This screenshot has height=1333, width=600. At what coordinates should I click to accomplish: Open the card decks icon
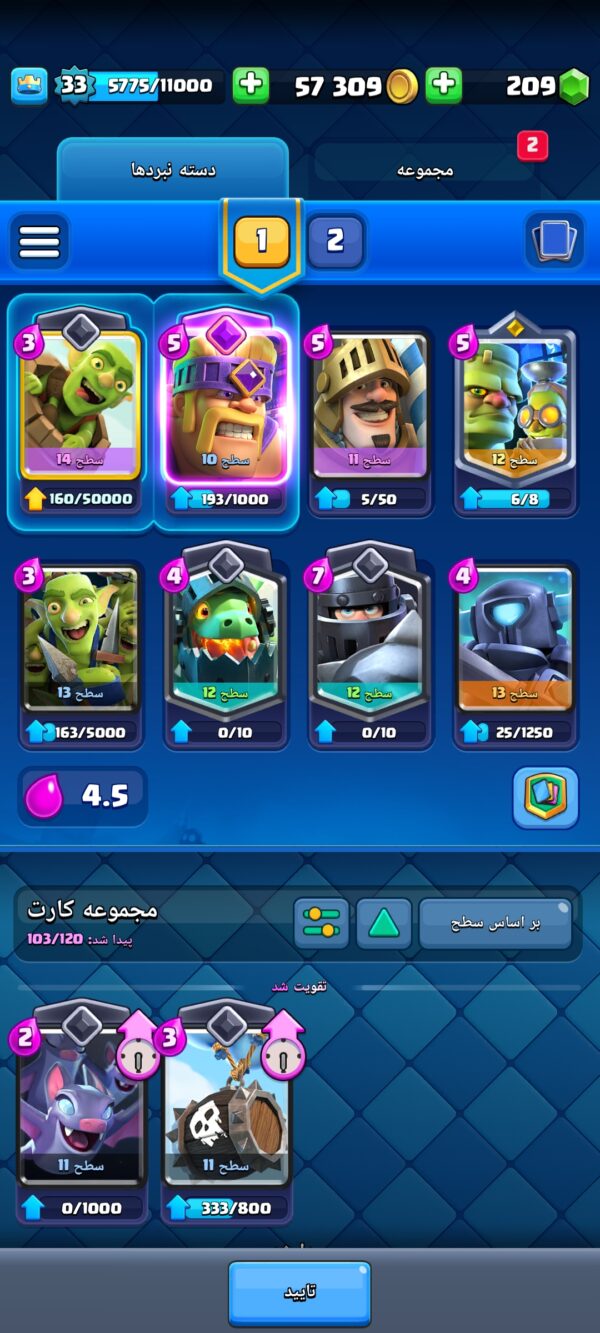coord(554,241)
